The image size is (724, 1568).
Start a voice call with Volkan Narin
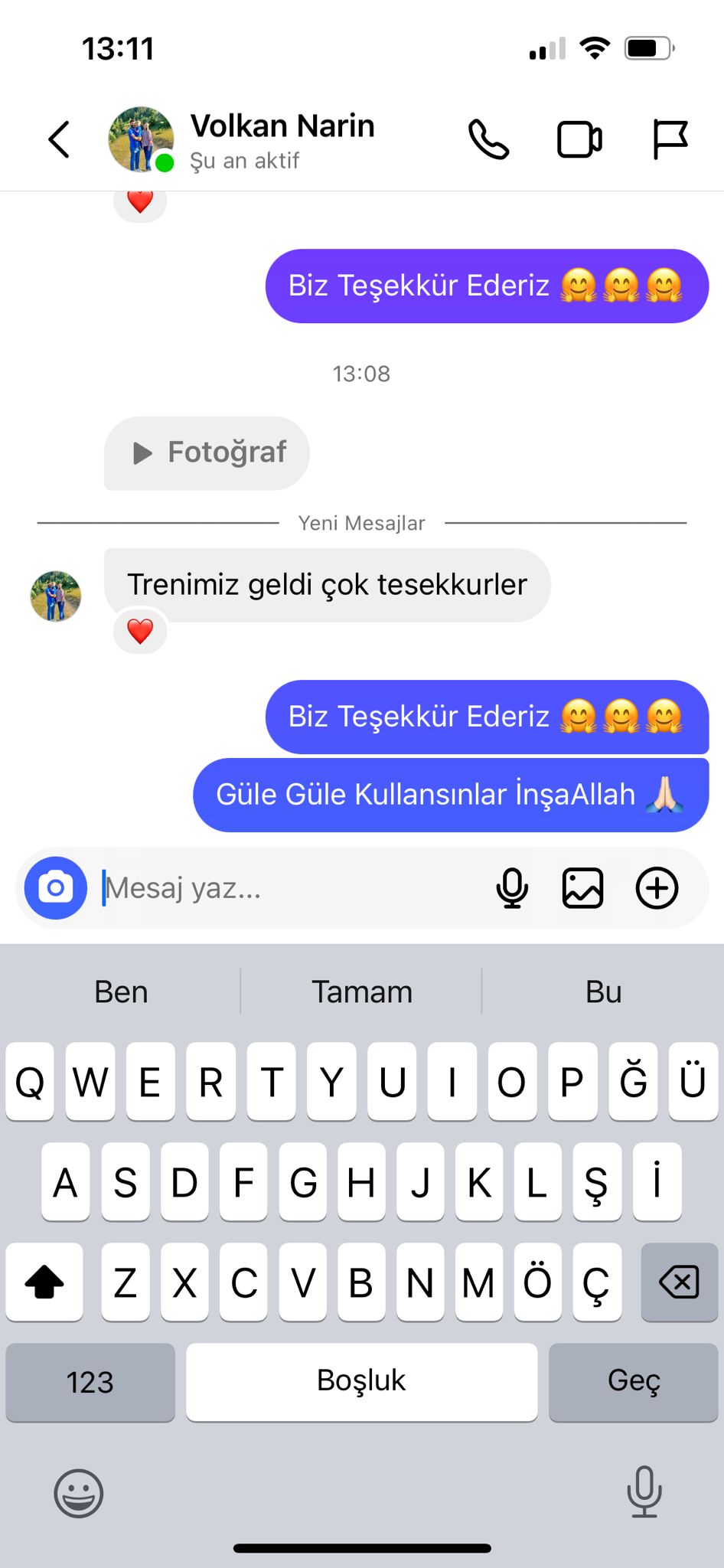tap(488, 139)
